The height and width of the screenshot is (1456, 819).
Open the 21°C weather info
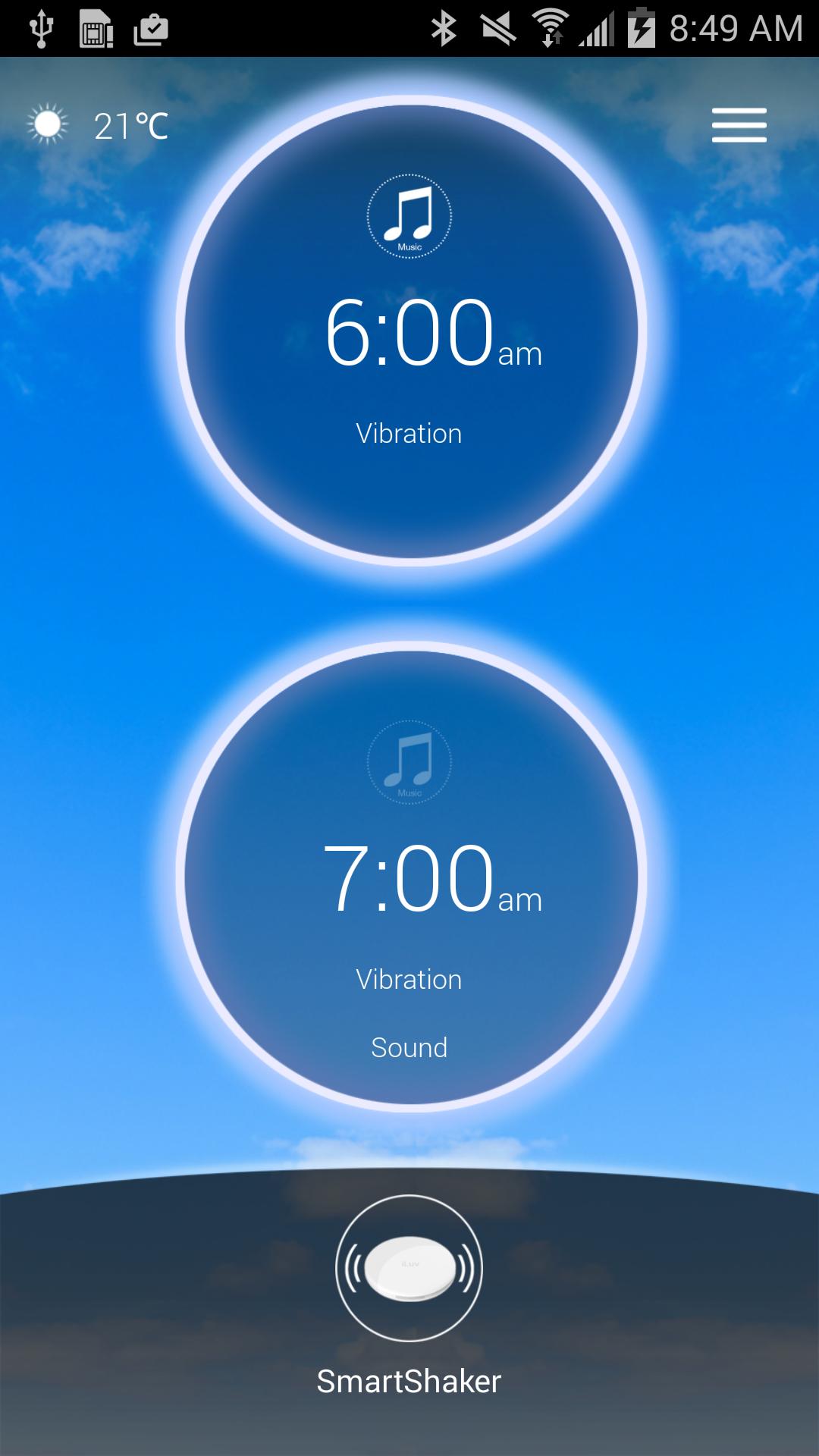click(99, 126)
